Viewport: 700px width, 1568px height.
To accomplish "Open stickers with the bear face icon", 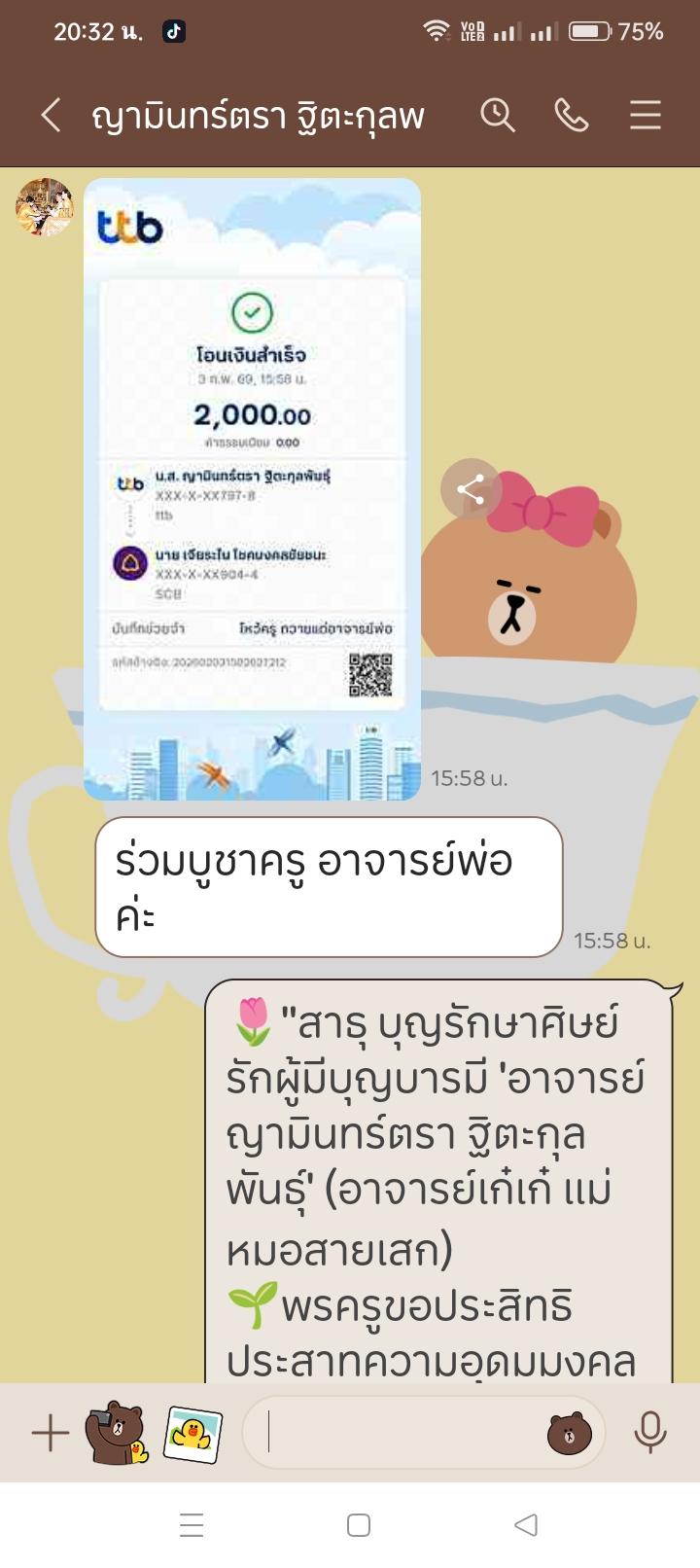I will tap(570, 1433).
